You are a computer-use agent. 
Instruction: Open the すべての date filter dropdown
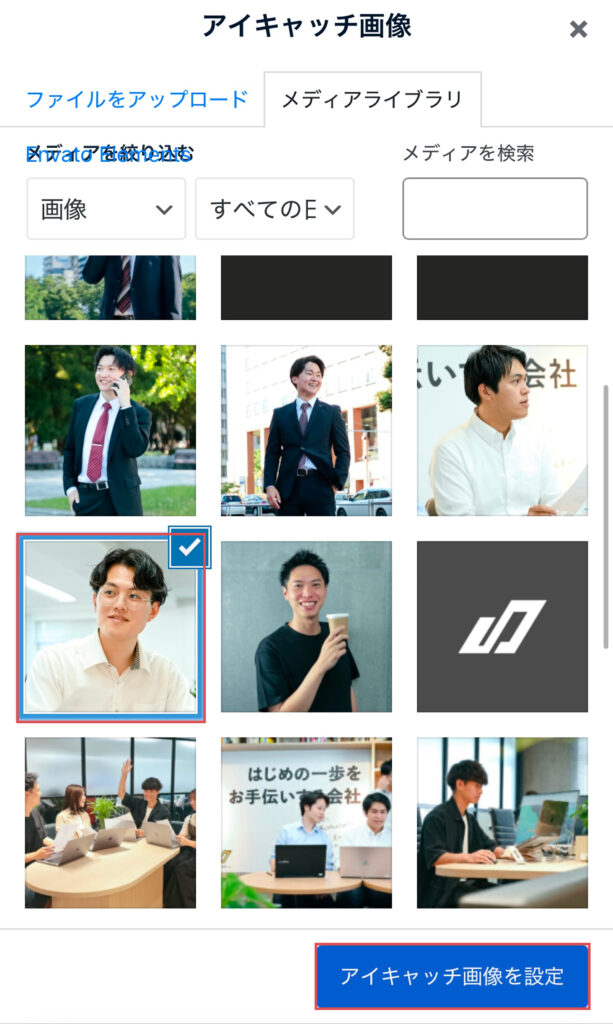click(x=275, y=209)
